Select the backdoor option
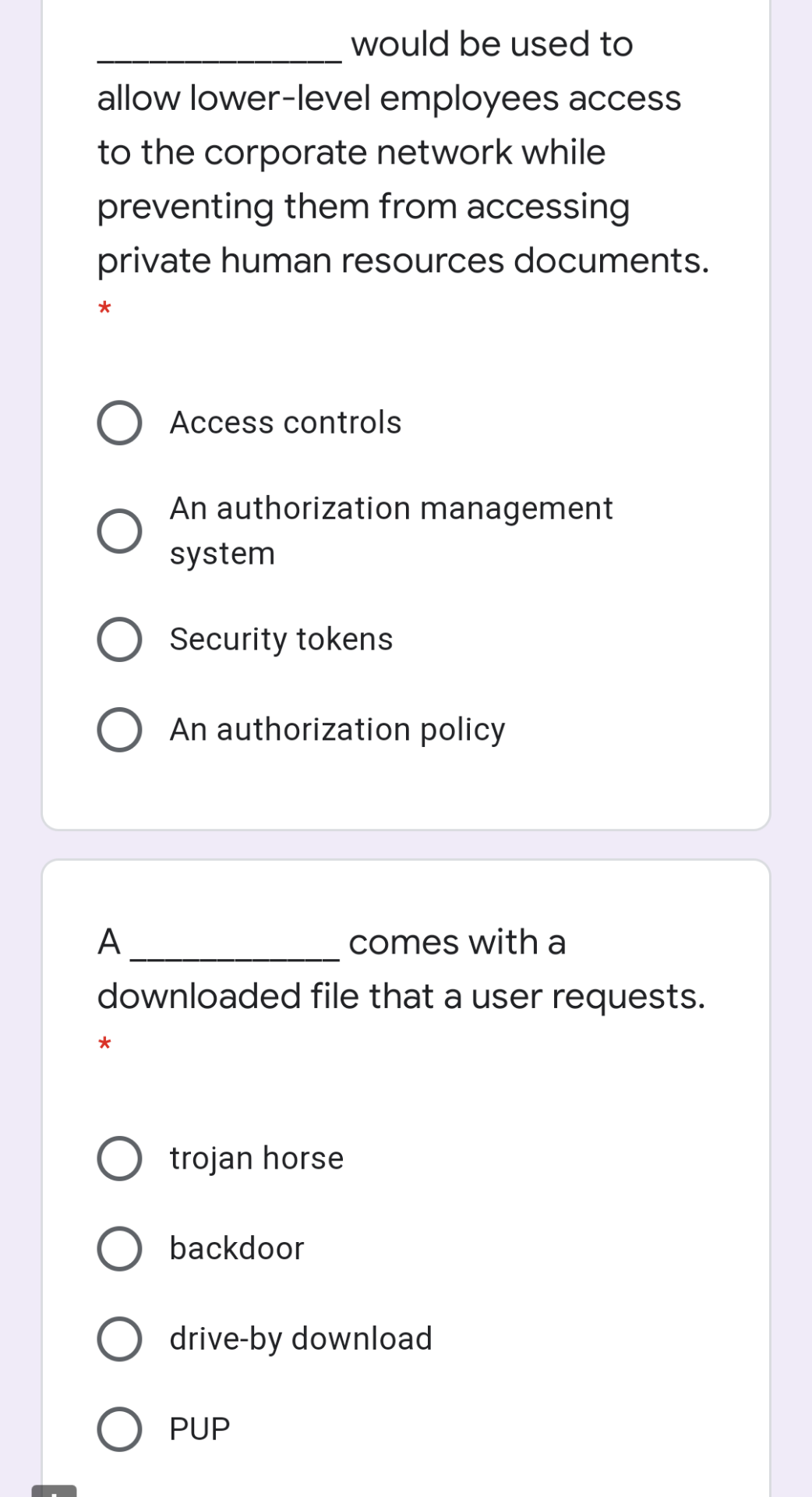Image resolution: width=812 pixels, height=1497 pixels. pyautogui.click(x=119, y=1249)
